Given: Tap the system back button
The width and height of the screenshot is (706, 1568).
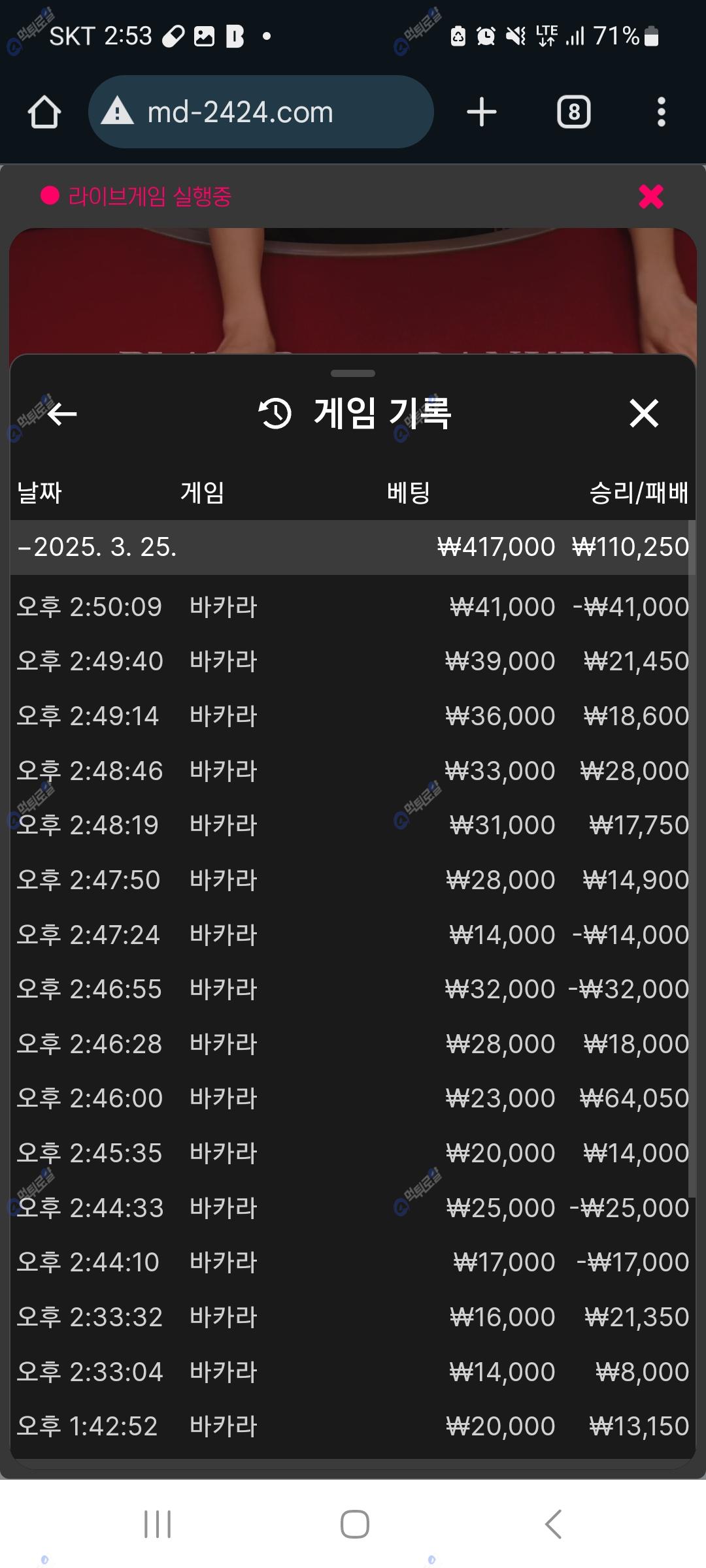Looking at the screenshot, I should pos(553,1524).
